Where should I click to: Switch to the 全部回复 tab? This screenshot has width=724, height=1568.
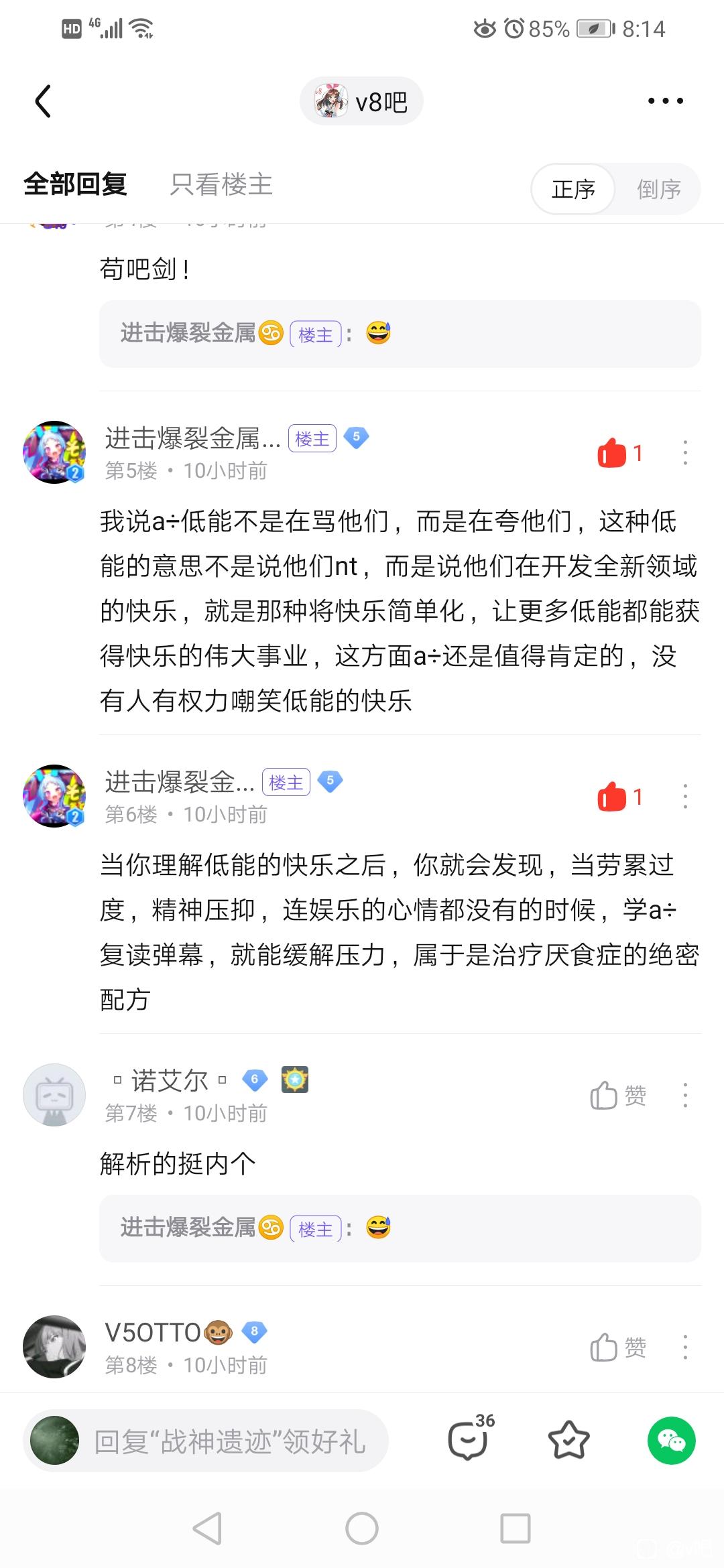tap(75, 184)
